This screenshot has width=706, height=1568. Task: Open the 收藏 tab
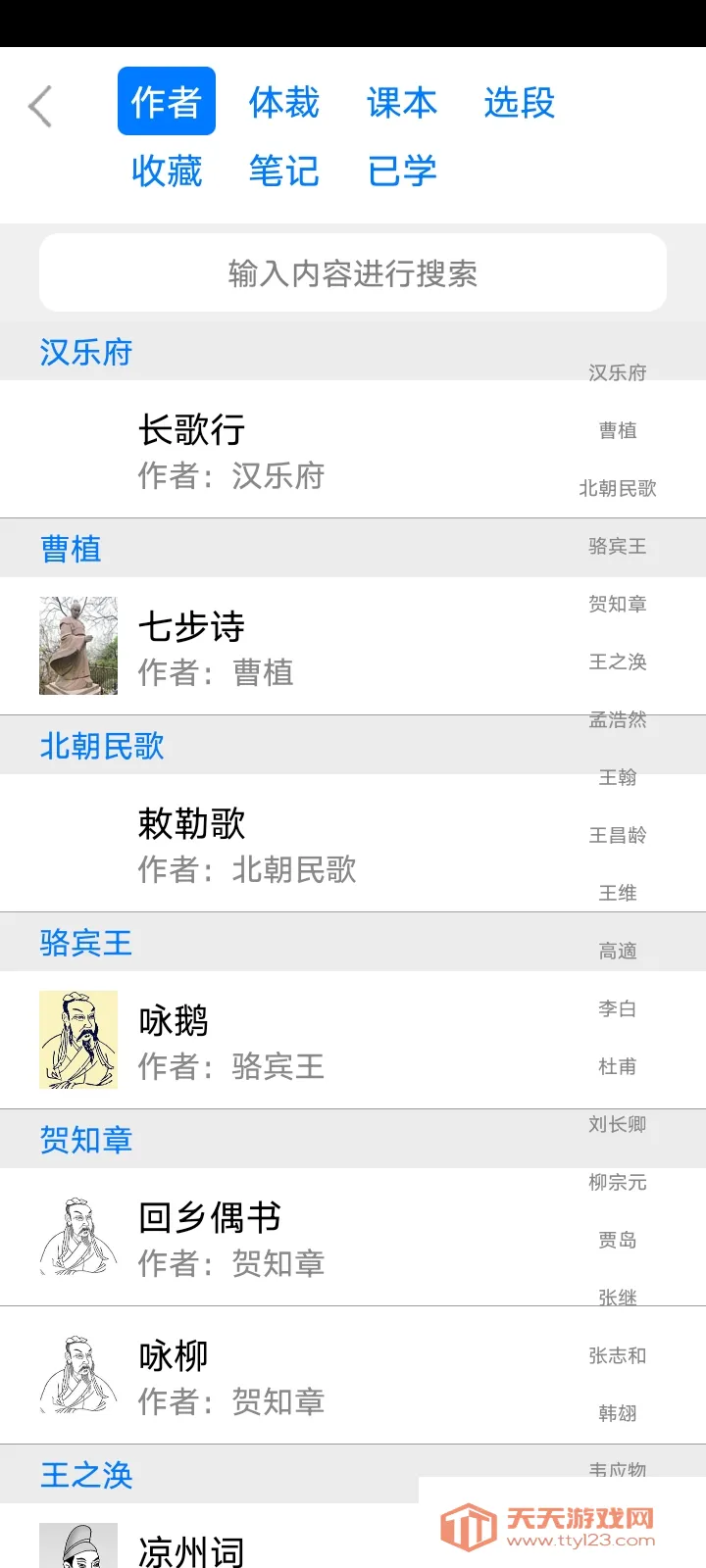coord(167,171)
